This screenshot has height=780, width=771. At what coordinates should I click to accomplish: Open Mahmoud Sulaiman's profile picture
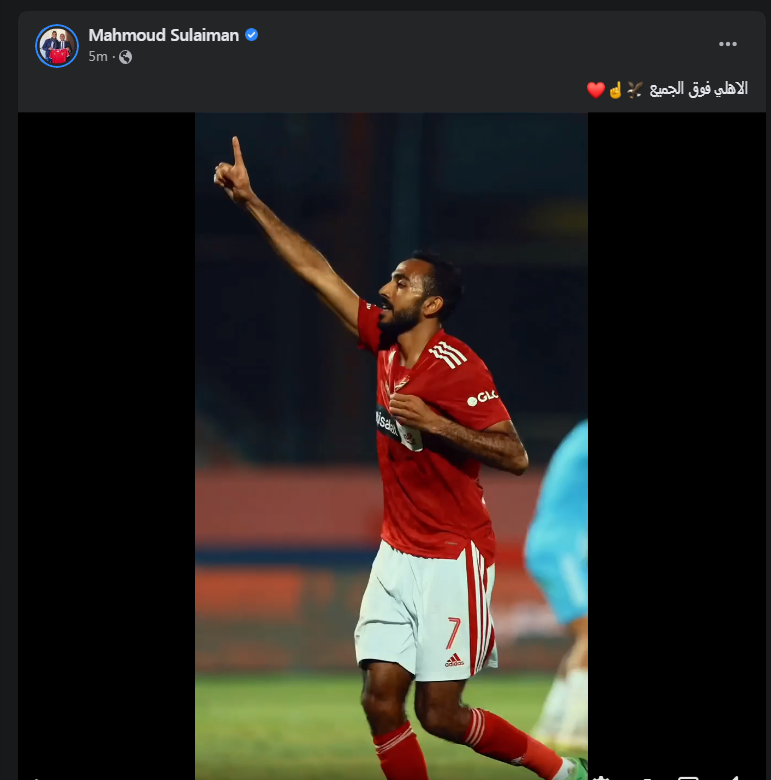point(57,46)
